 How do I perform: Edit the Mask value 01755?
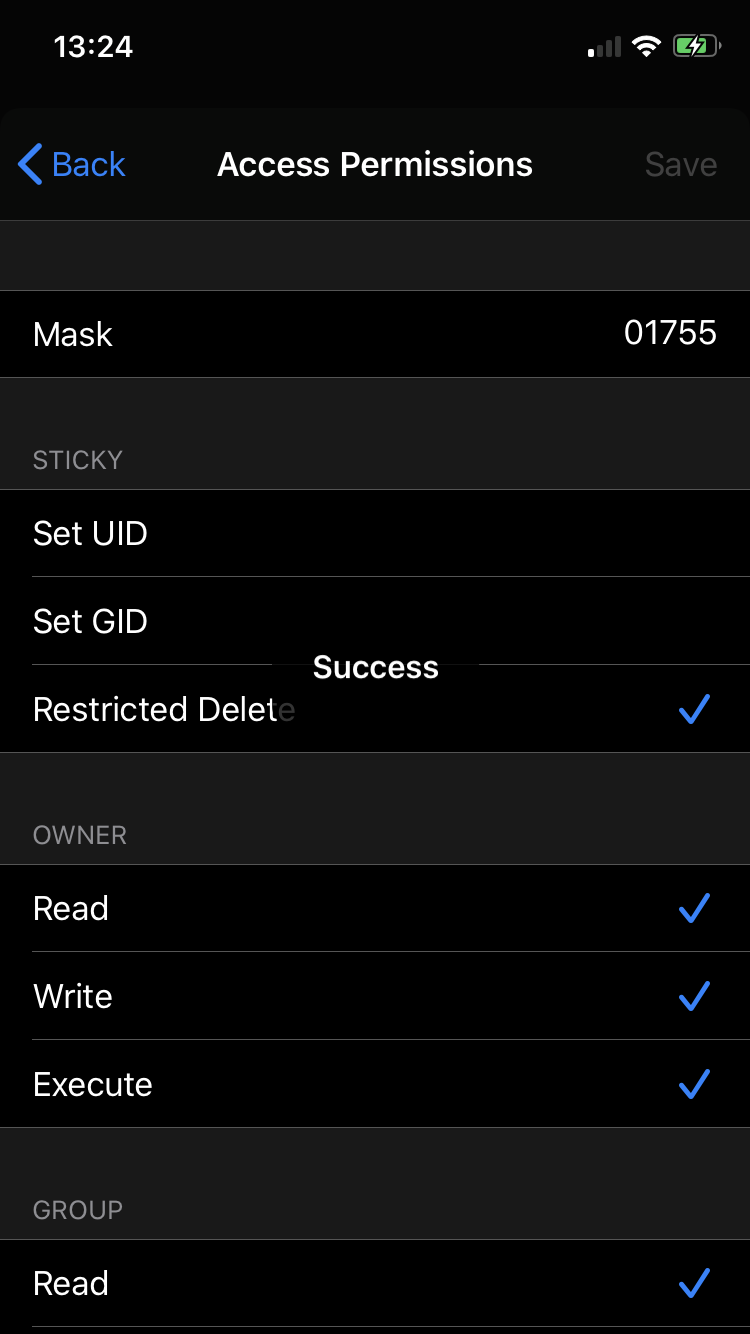pos(375,334)
